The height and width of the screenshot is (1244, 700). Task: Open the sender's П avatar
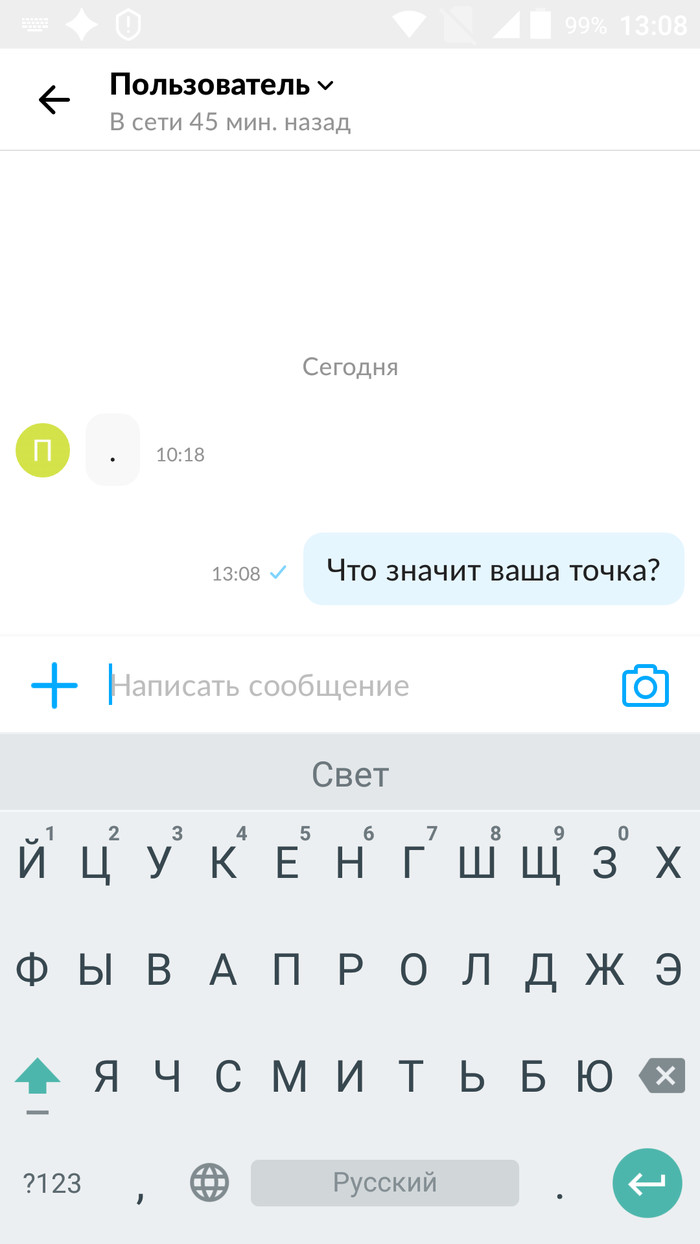[43, 451]
